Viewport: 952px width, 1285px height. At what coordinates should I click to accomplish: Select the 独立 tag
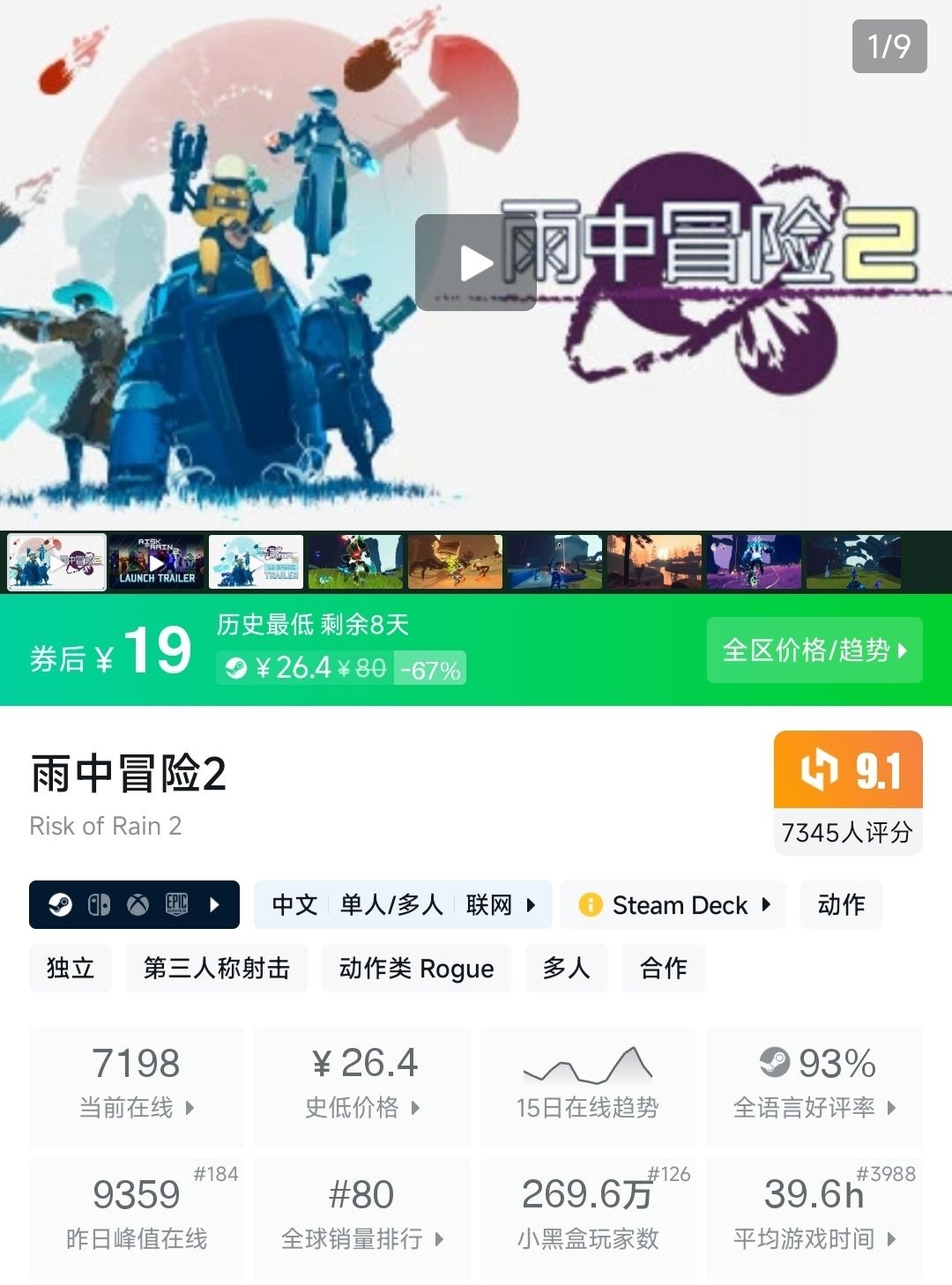(x=71, y=968)
